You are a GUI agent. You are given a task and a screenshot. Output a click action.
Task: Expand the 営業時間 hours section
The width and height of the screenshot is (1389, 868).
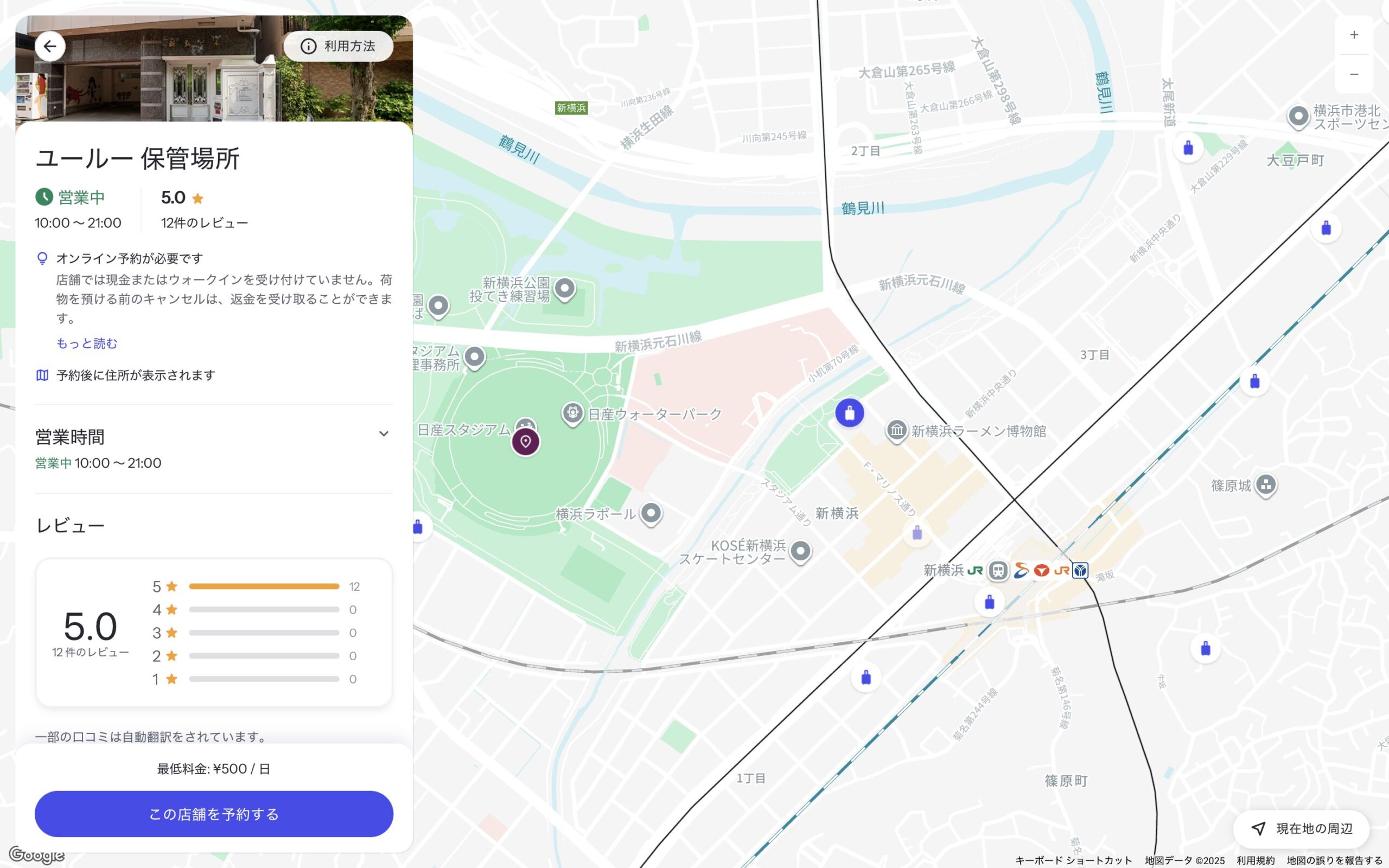tap(384, 434)
